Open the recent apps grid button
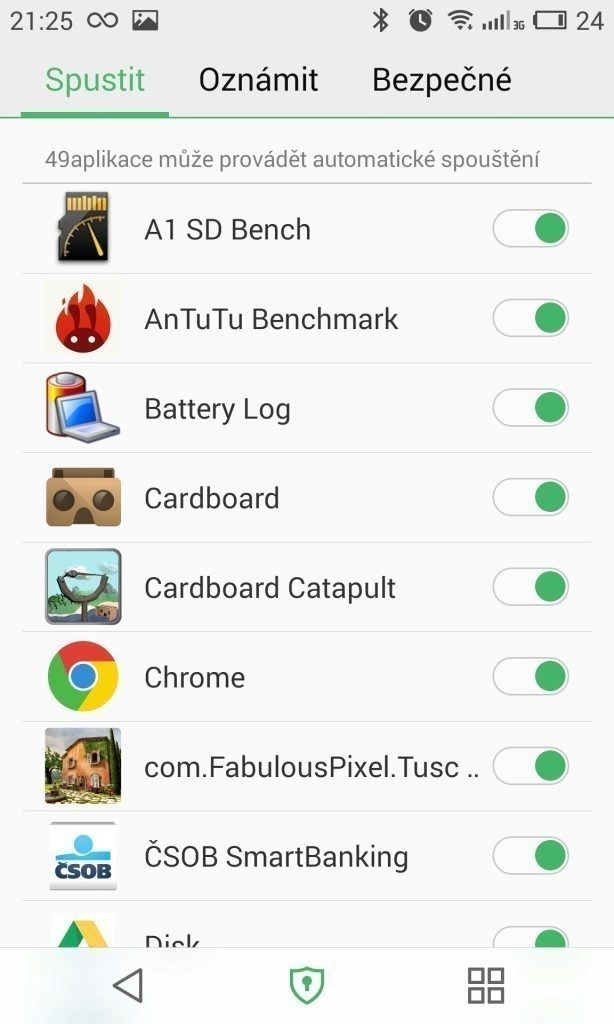 point(486,985)
